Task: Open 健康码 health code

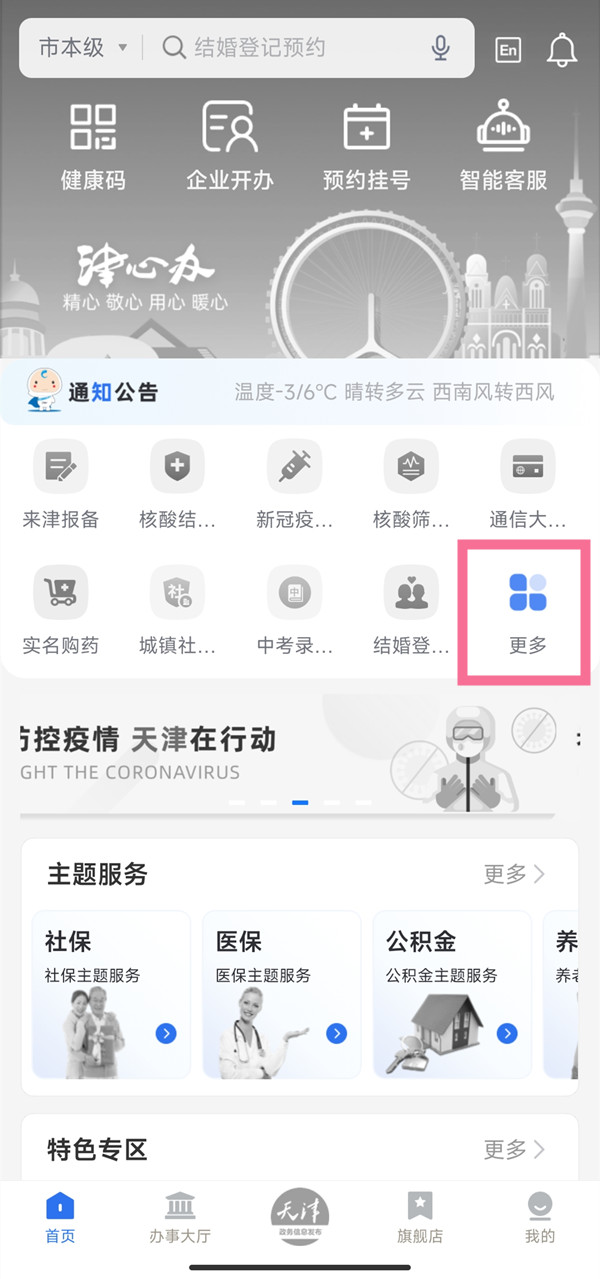Action: pos(93,148)
